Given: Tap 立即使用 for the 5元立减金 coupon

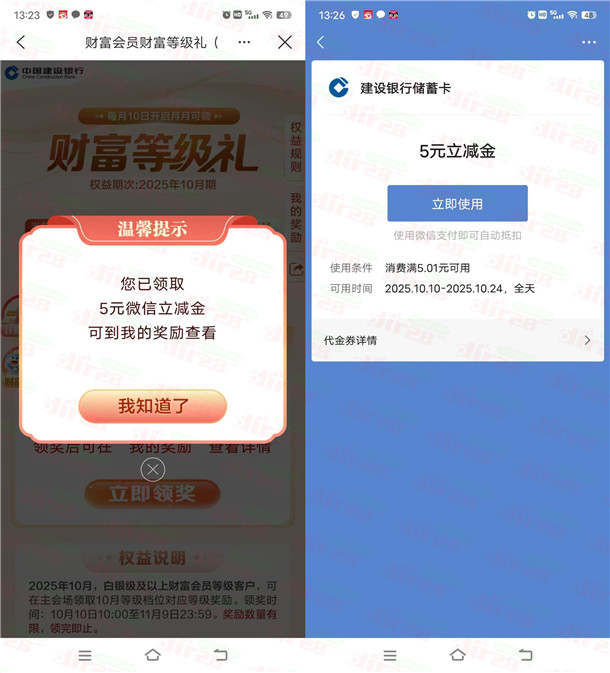Looking at the screenshot, I should pyautogui.click(x=457, y=203).
